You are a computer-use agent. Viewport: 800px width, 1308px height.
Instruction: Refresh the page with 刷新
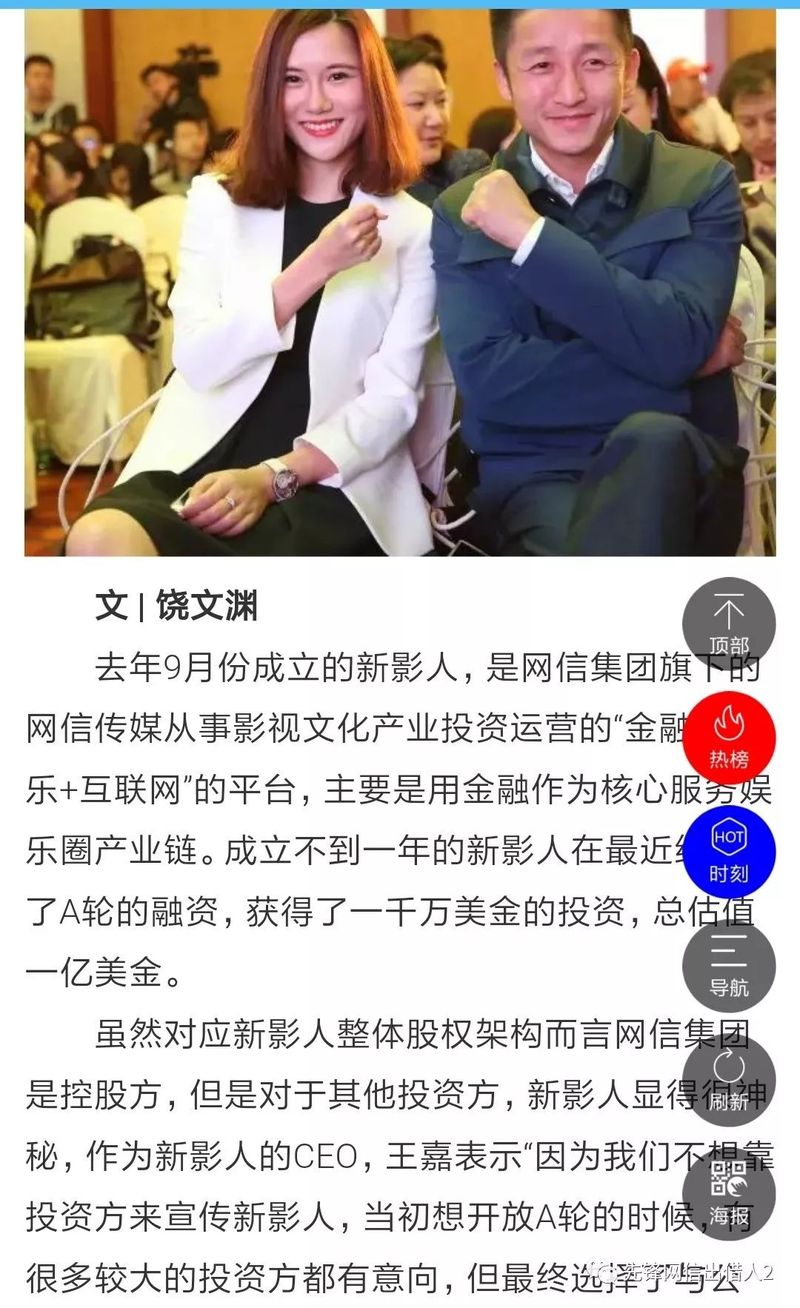coord(728,1080)
